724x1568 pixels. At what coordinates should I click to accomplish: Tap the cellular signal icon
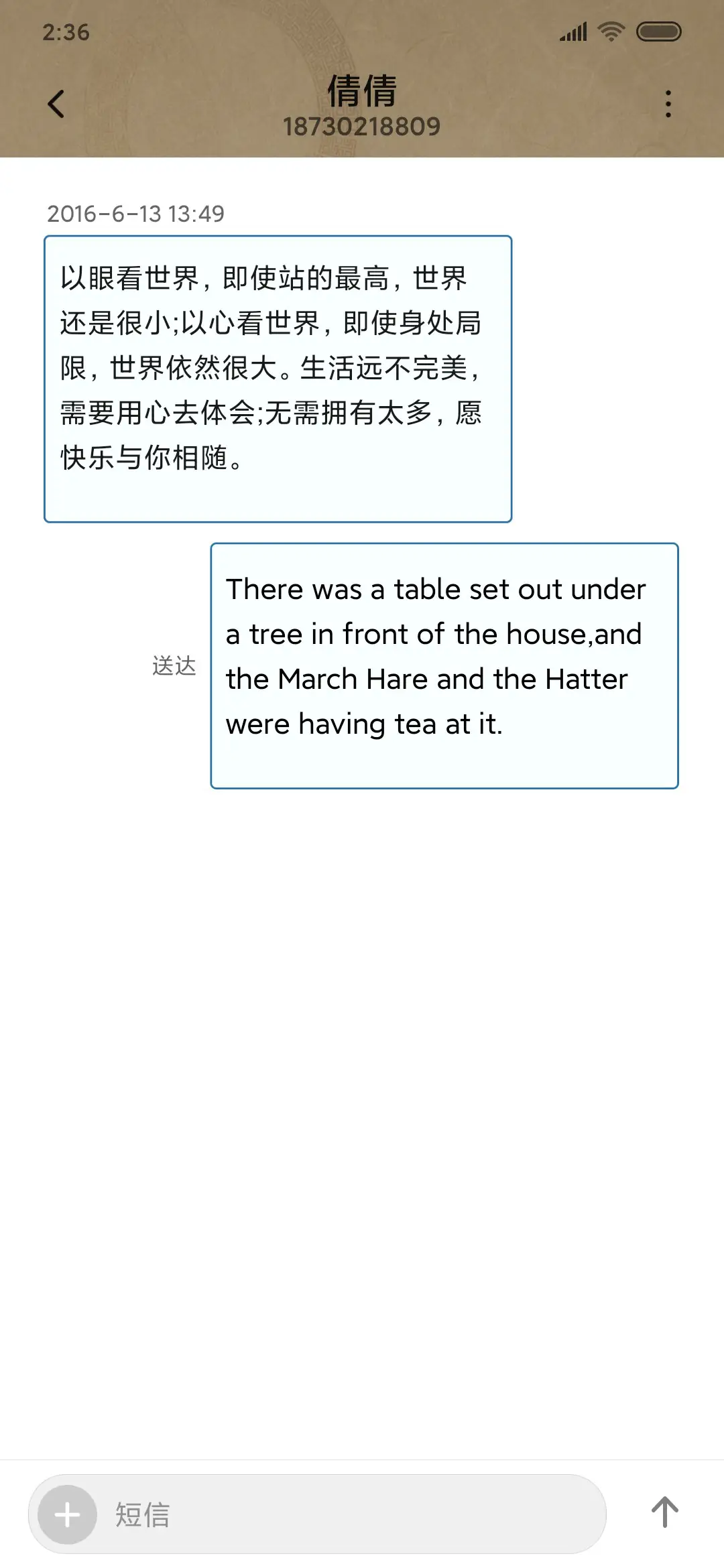pos(573,31)
